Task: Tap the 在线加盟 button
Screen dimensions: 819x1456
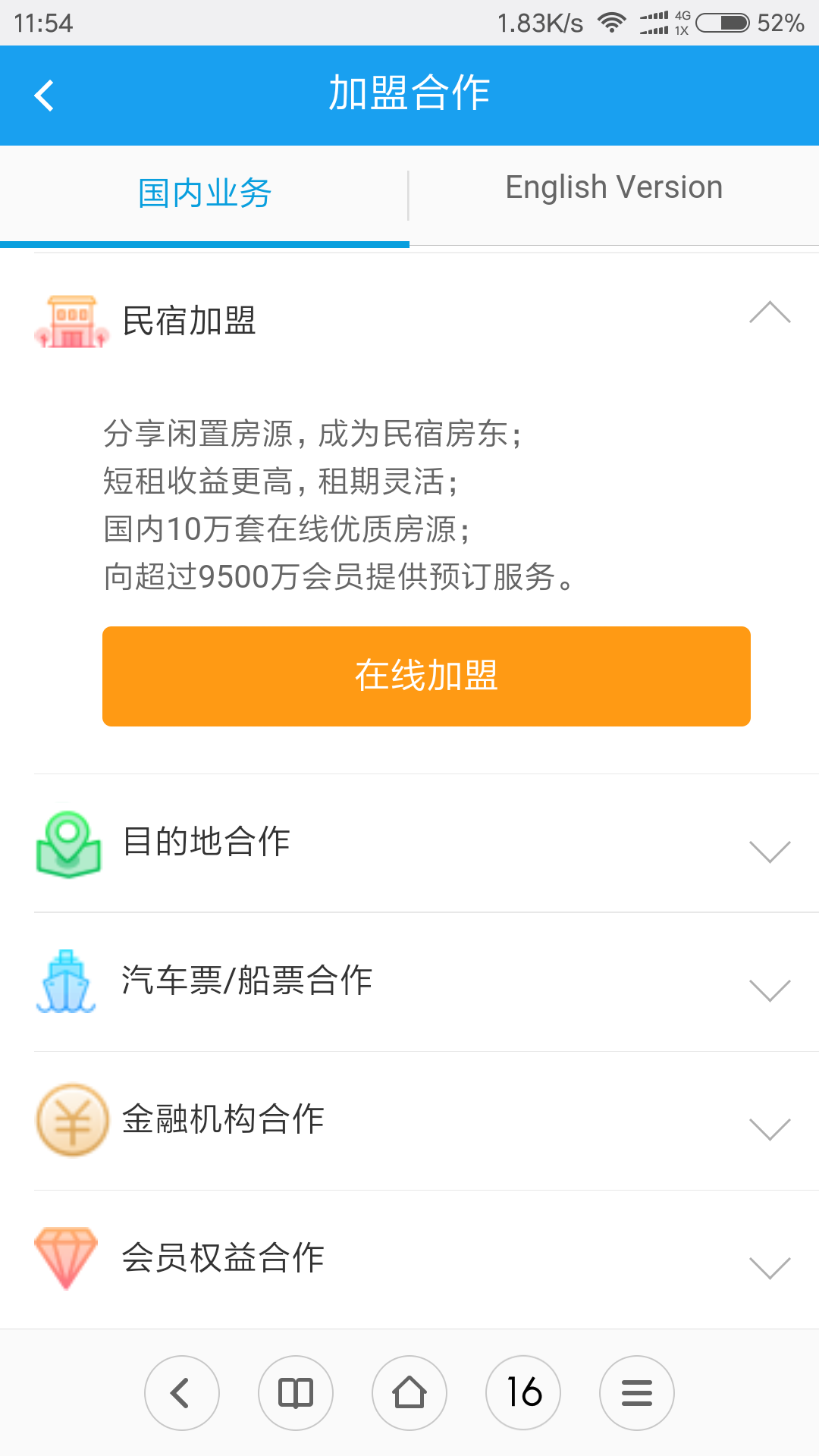Action: 426,676
